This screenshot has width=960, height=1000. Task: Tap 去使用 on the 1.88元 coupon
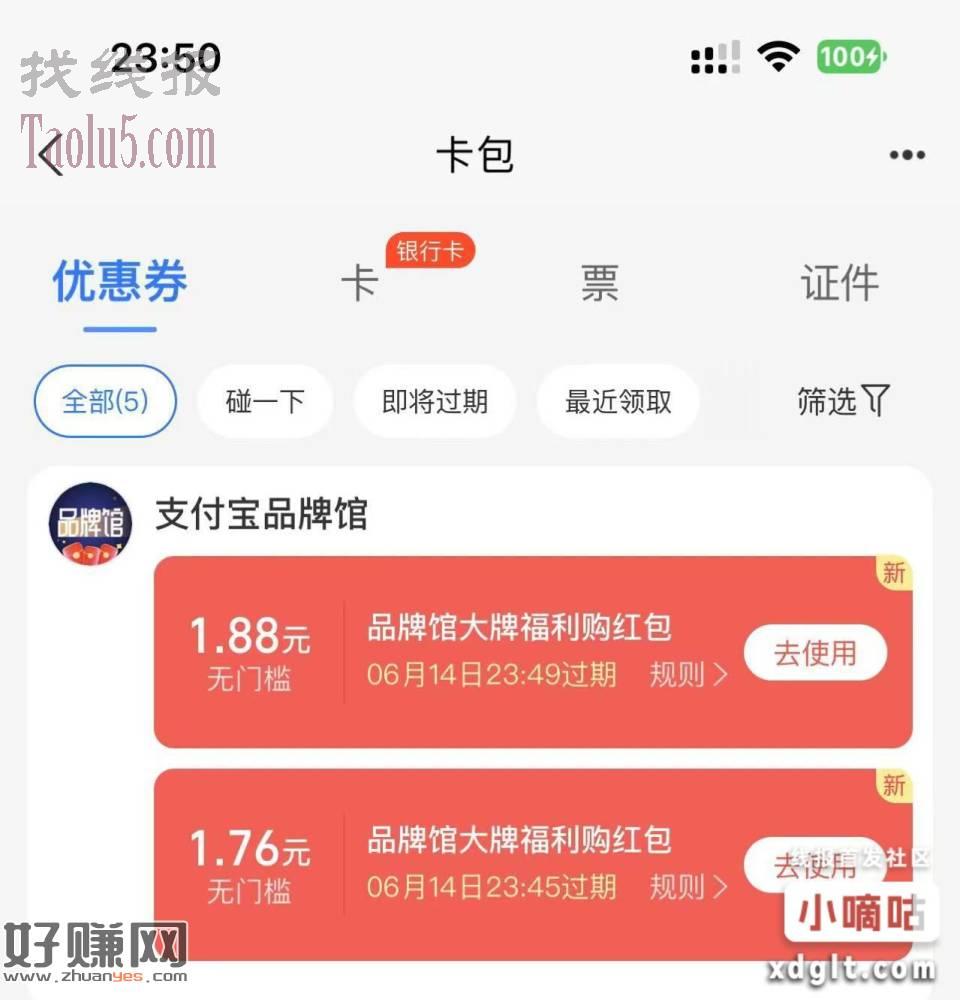[x=815, y=653]
